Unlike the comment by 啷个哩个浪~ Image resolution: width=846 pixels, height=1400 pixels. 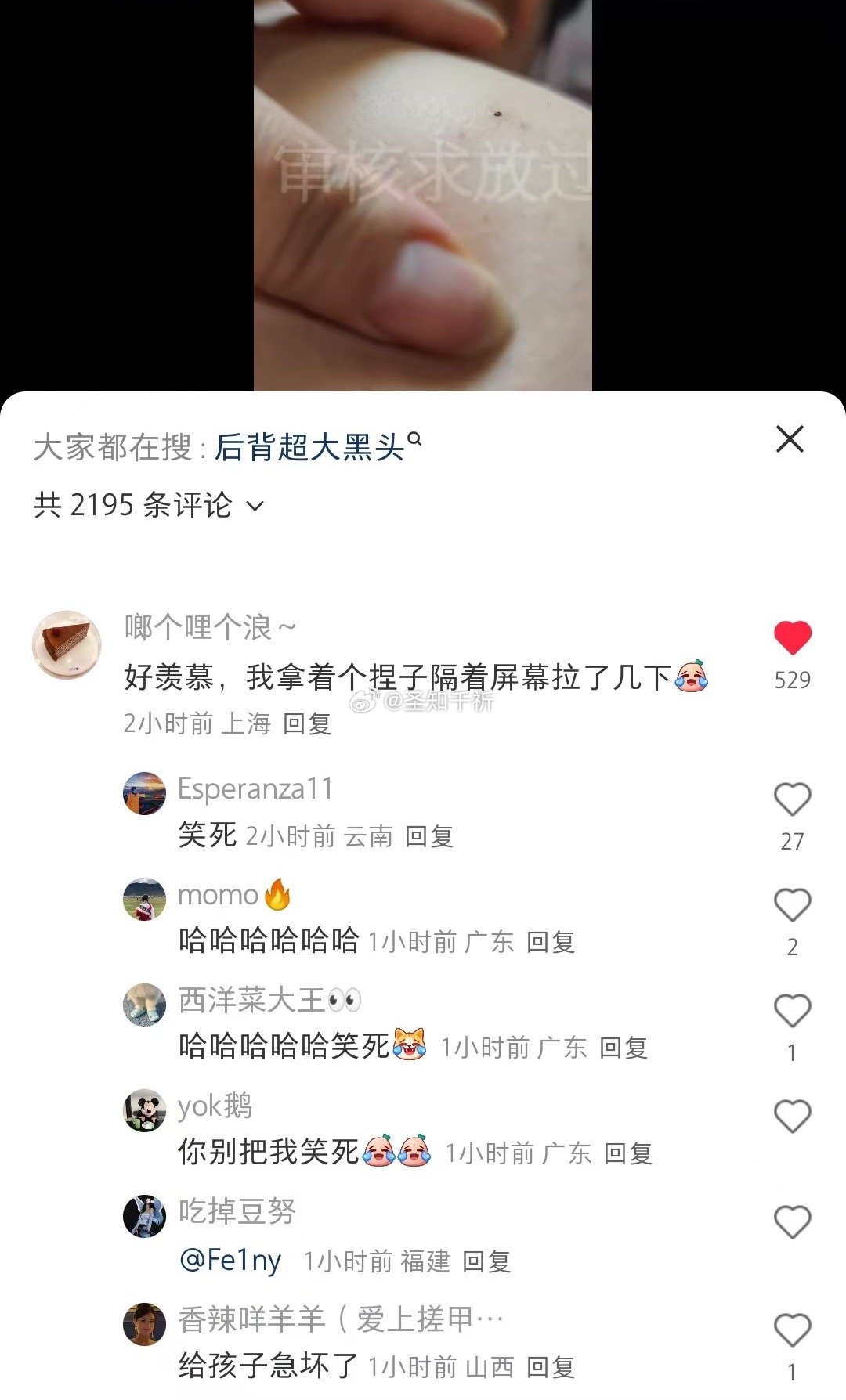(x=792, y=638)
